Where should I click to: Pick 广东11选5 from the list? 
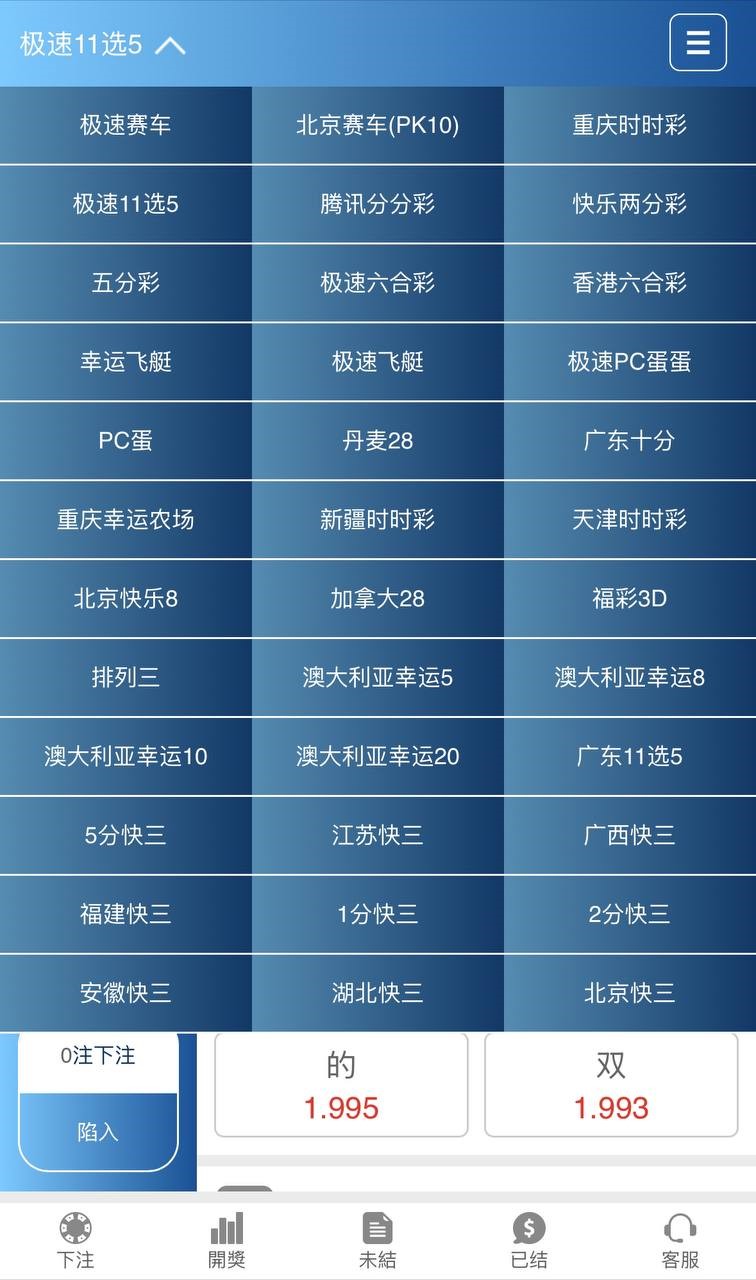tap(629, 757)
